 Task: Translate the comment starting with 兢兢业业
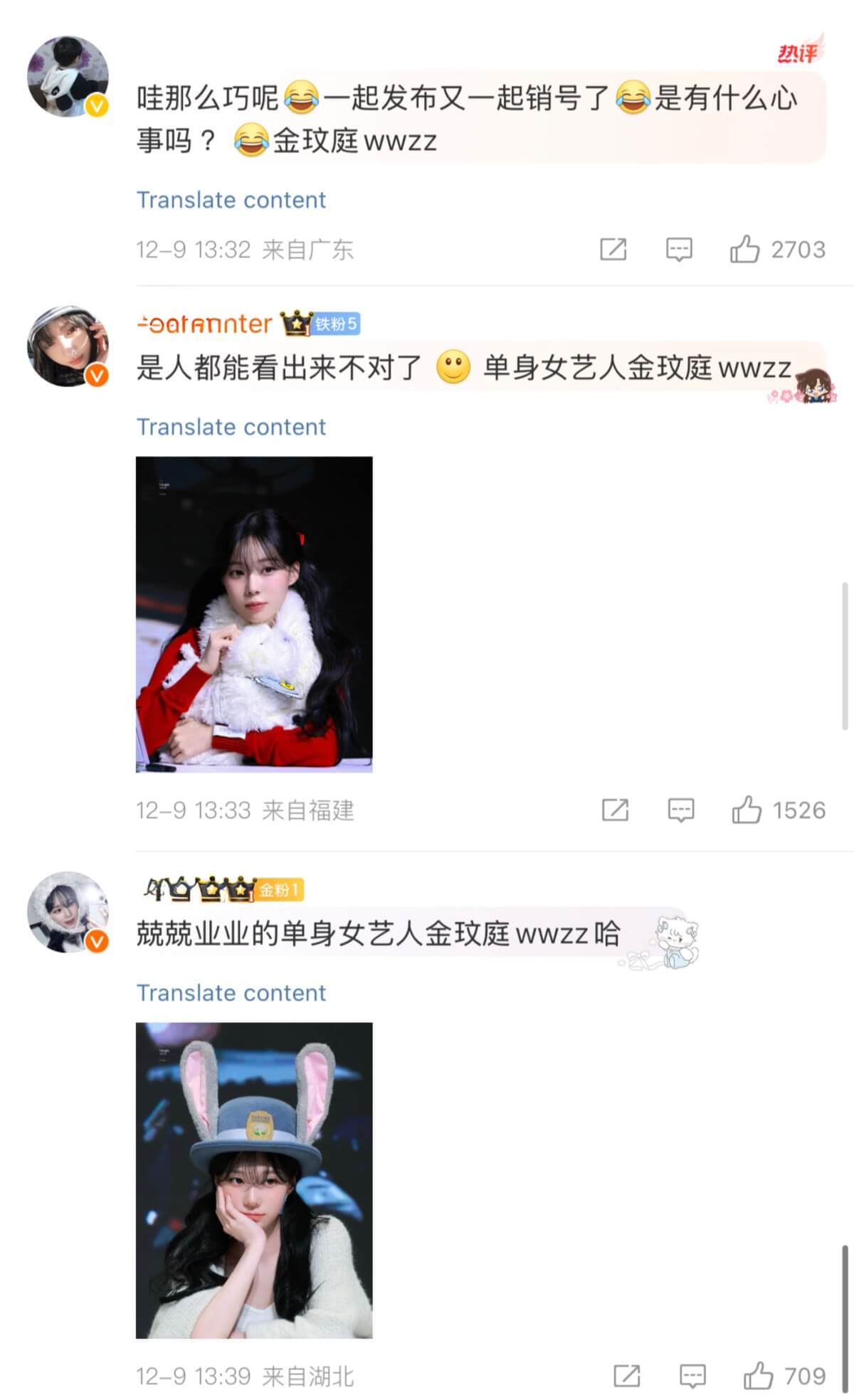point(231,993)
